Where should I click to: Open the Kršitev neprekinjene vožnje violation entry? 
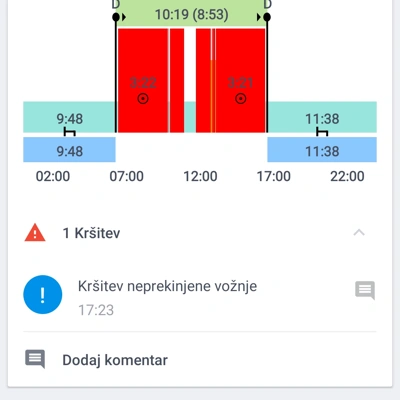coord(199,296)
